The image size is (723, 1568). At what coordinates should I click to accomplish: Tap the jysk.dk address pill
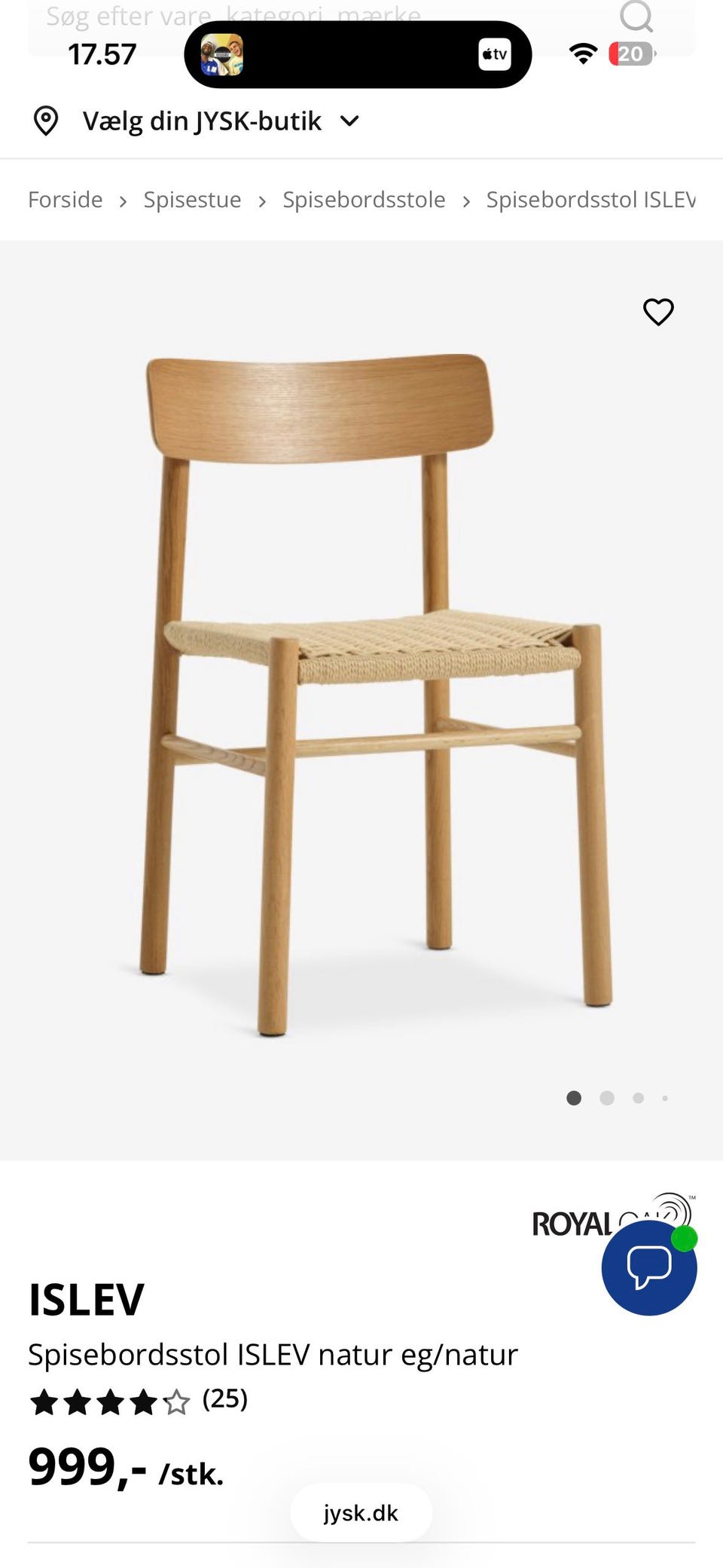pos(361,1513)
